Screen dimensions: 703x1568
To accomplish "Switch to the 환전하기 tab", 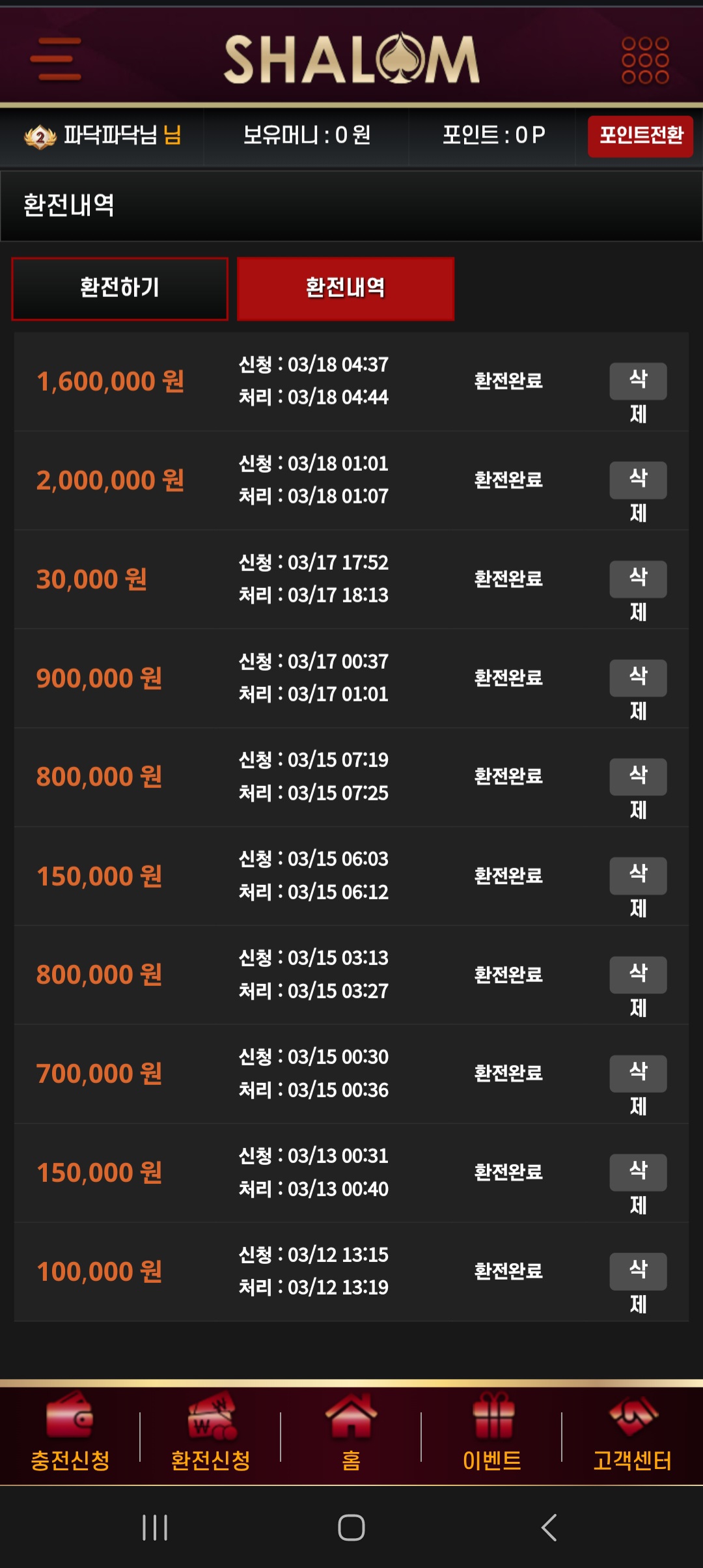I will click(x=120, y=288).
